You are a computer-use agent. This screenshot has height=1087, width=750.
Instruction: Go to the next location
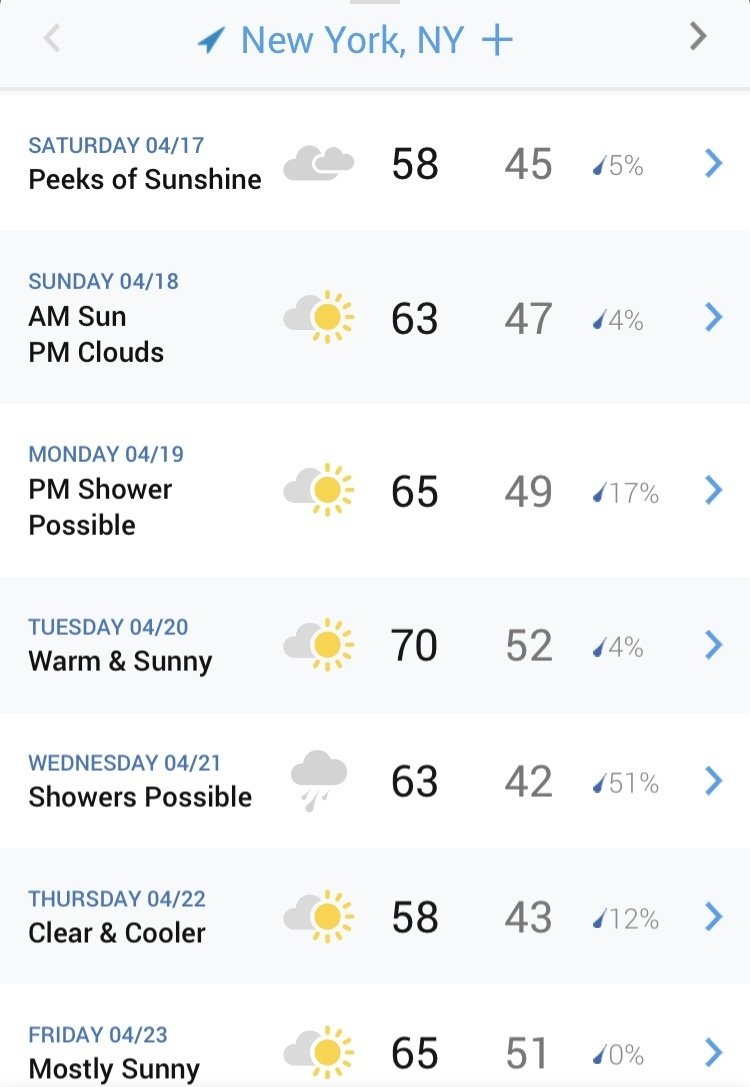pyautogui.click(x=698, y=37)
